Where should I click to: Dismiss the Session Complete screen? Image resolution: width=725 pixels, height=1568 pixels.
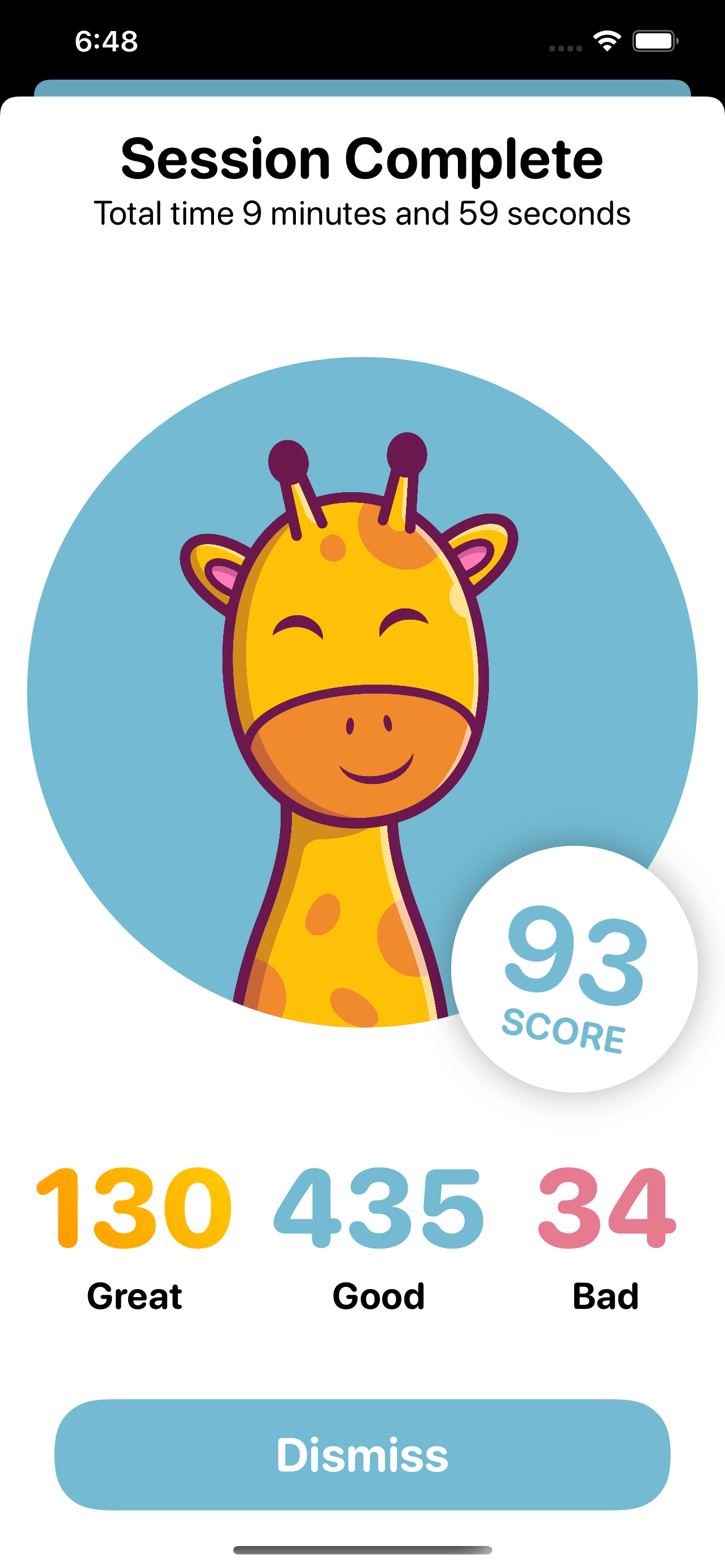(362, 1454)
